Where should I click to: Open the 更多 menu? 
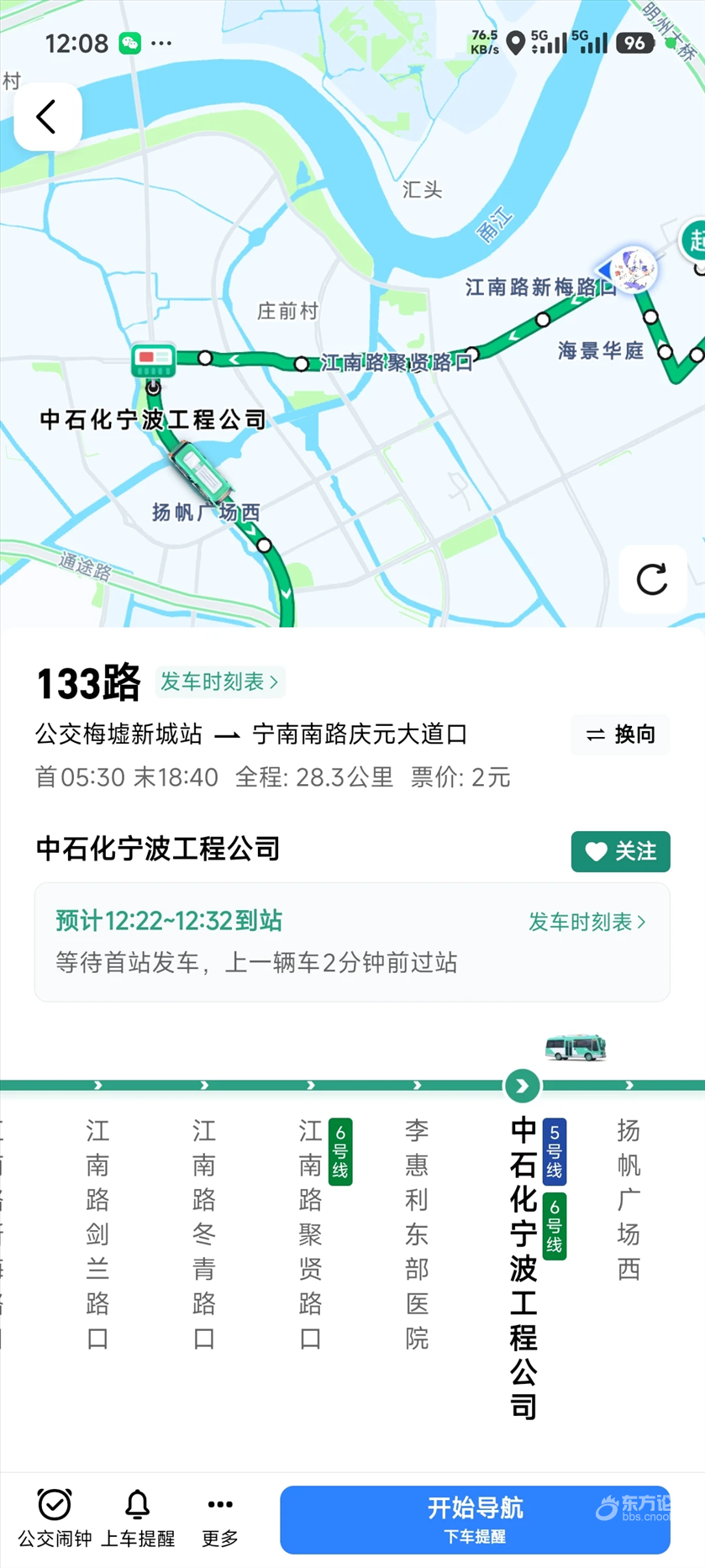pos(220,1518)
